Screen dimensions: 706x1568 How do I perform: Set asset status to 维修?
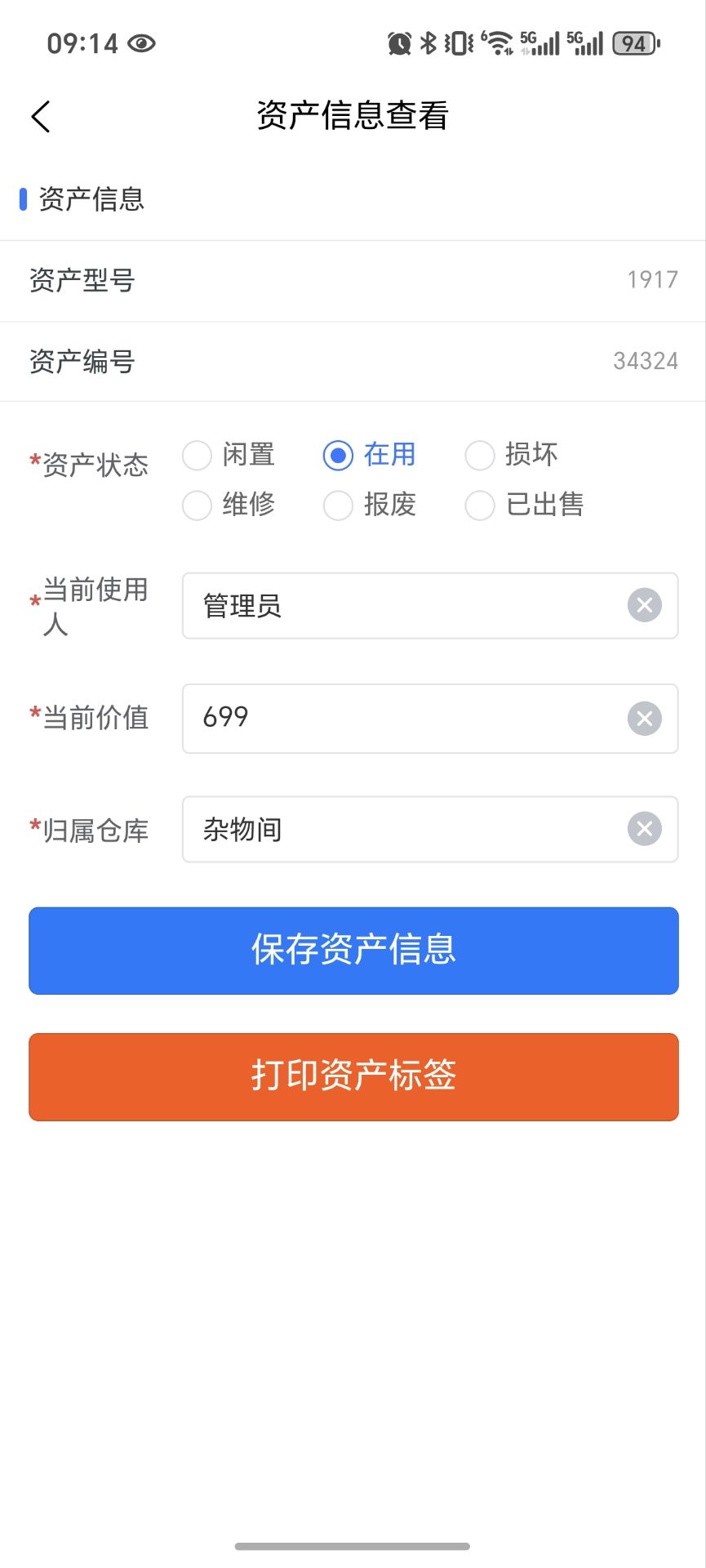coord(229,505)
